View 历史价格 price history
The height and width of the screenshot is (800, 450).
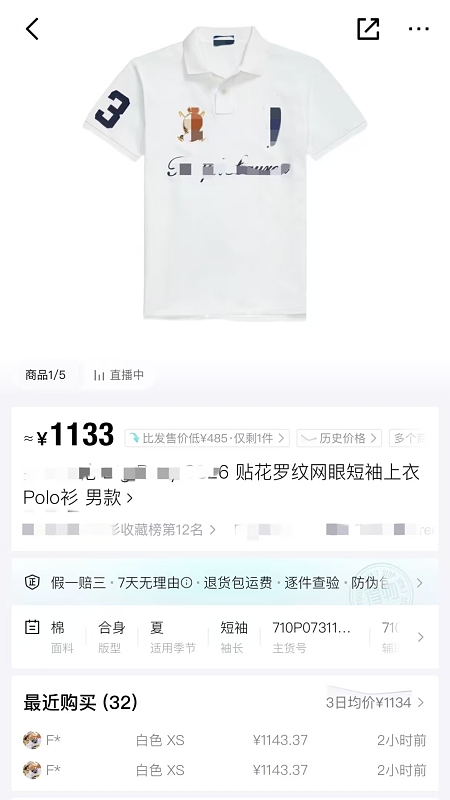(339, 438)
